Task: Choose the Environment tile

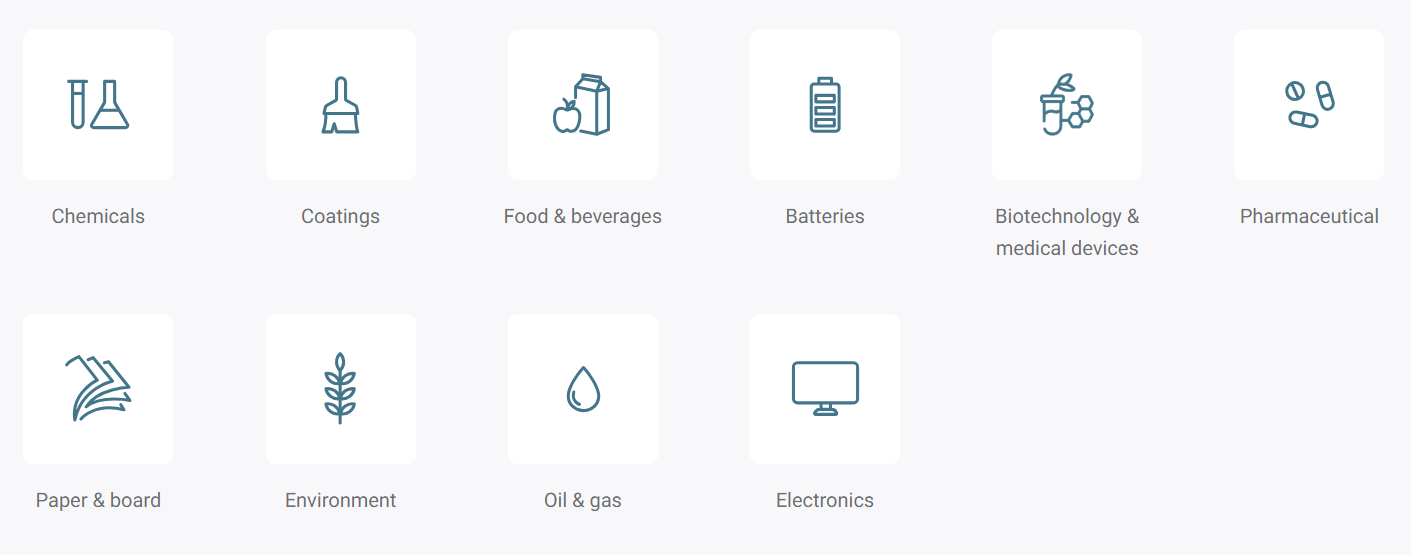Action: point(340,389)
